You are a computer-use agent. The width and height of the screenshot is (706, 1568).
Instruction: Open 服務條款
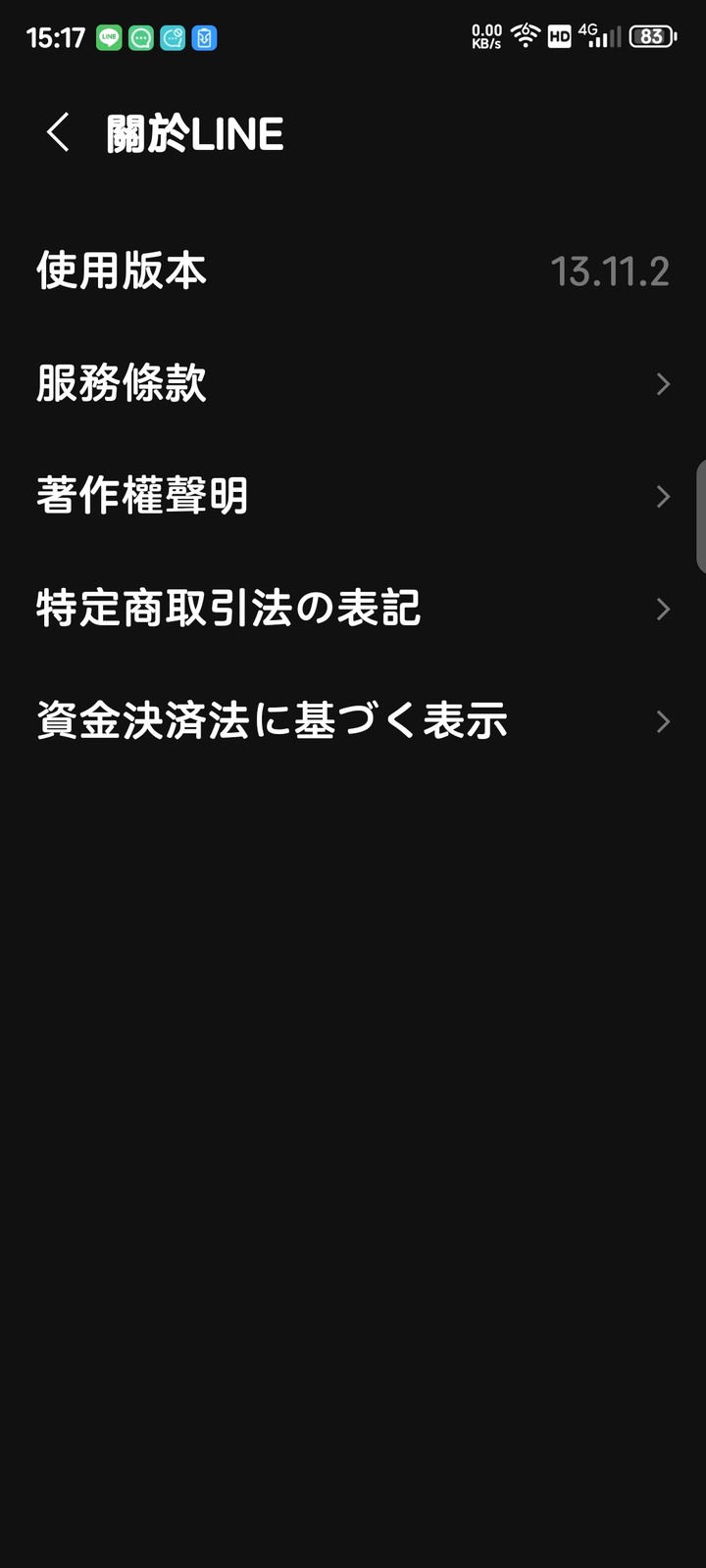[353, 383]
